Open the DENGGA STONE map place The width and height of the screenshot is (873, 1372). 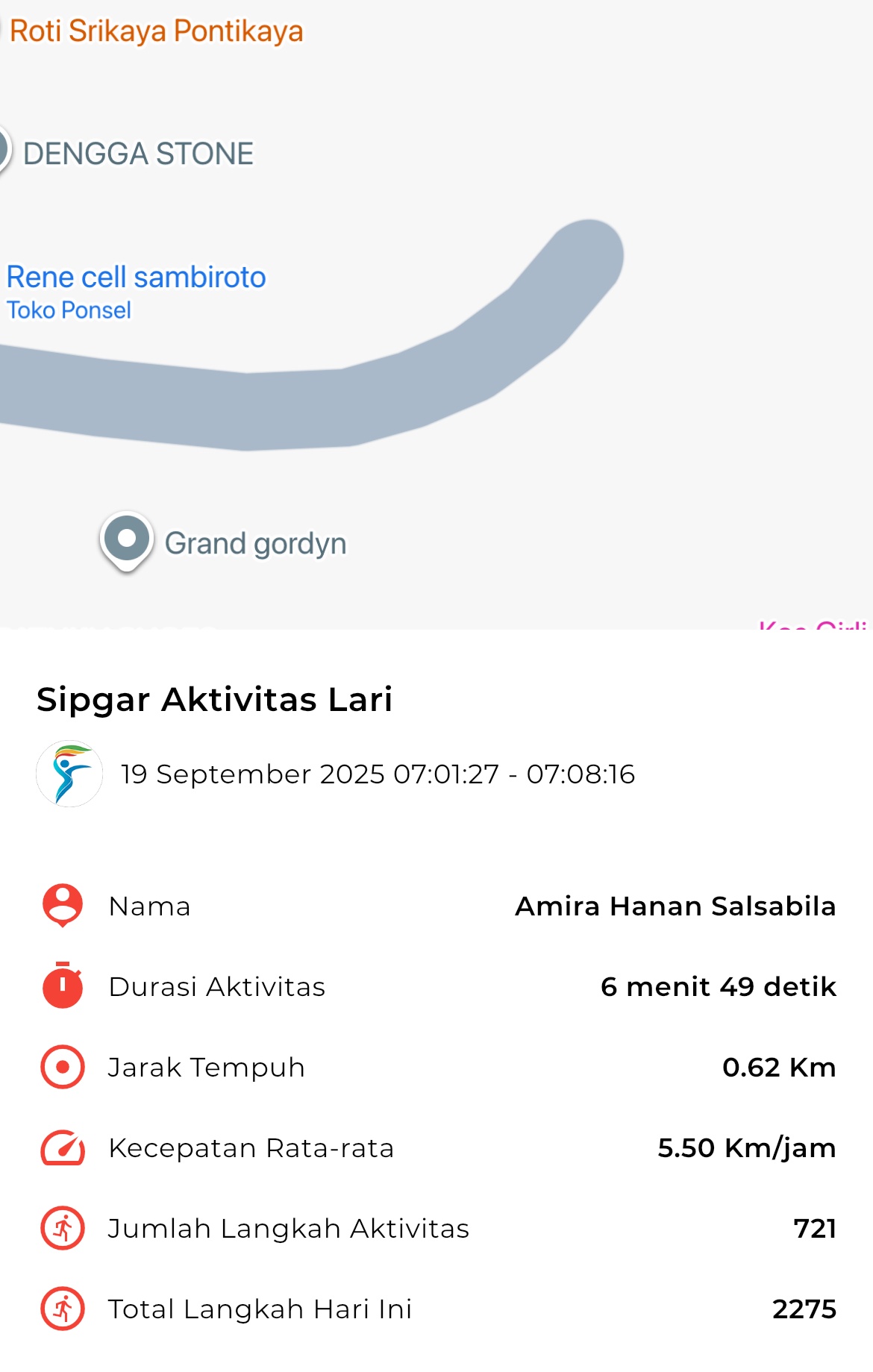138,154
